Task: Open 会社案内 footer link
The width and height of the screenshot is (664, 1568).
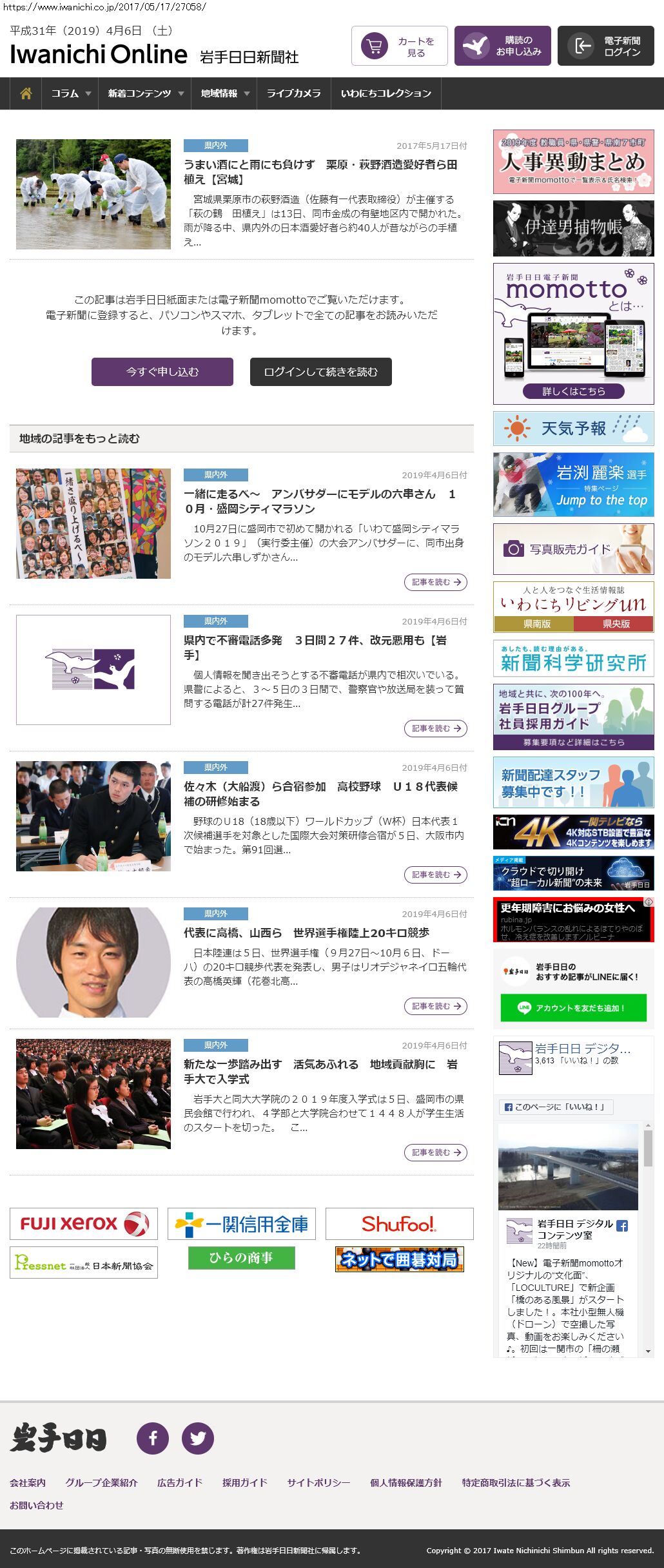Action: pos(28,1482)
